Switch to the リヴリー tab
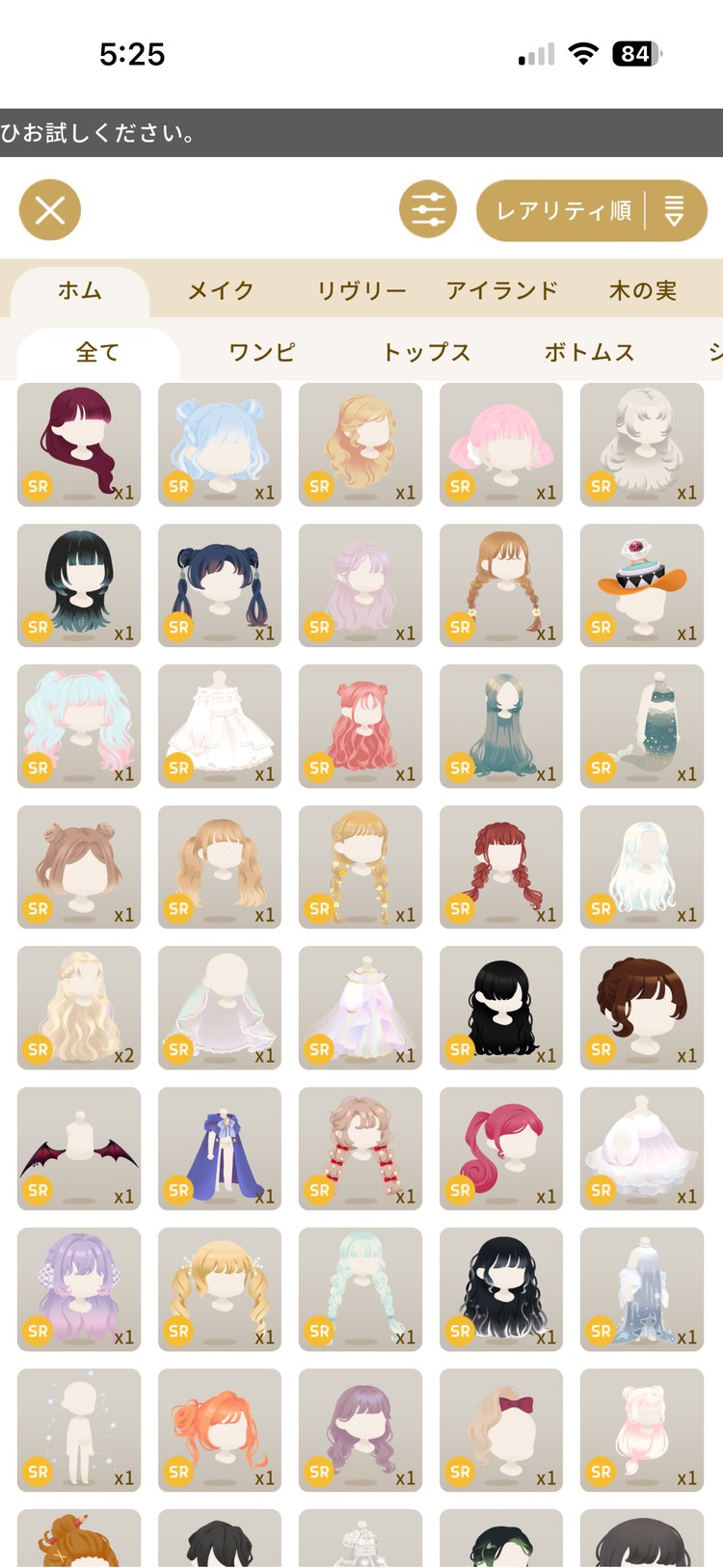This screenshot has width=723, height=1568. (x=361, y=290)
